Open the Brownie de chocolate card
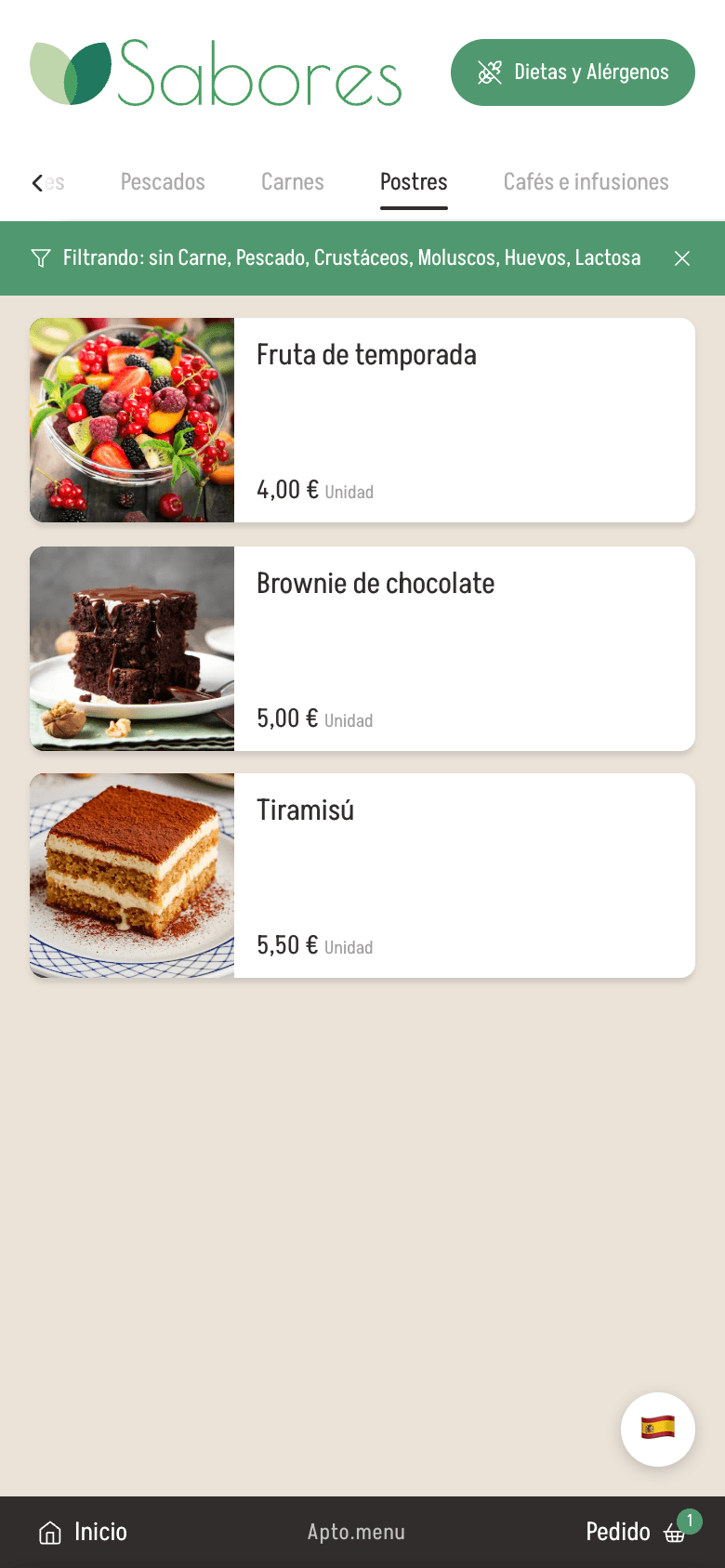 [362, 649]
